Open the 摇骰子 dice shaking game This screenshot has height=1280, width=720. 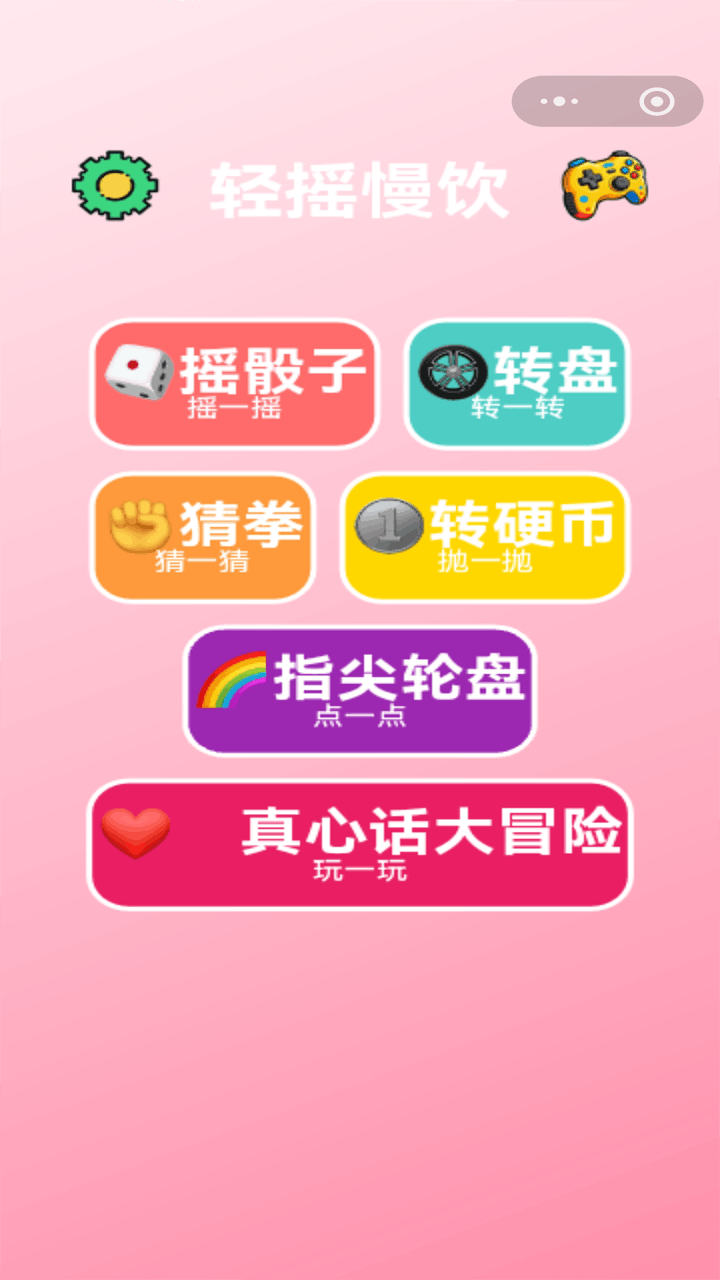[x=235, y=385]
